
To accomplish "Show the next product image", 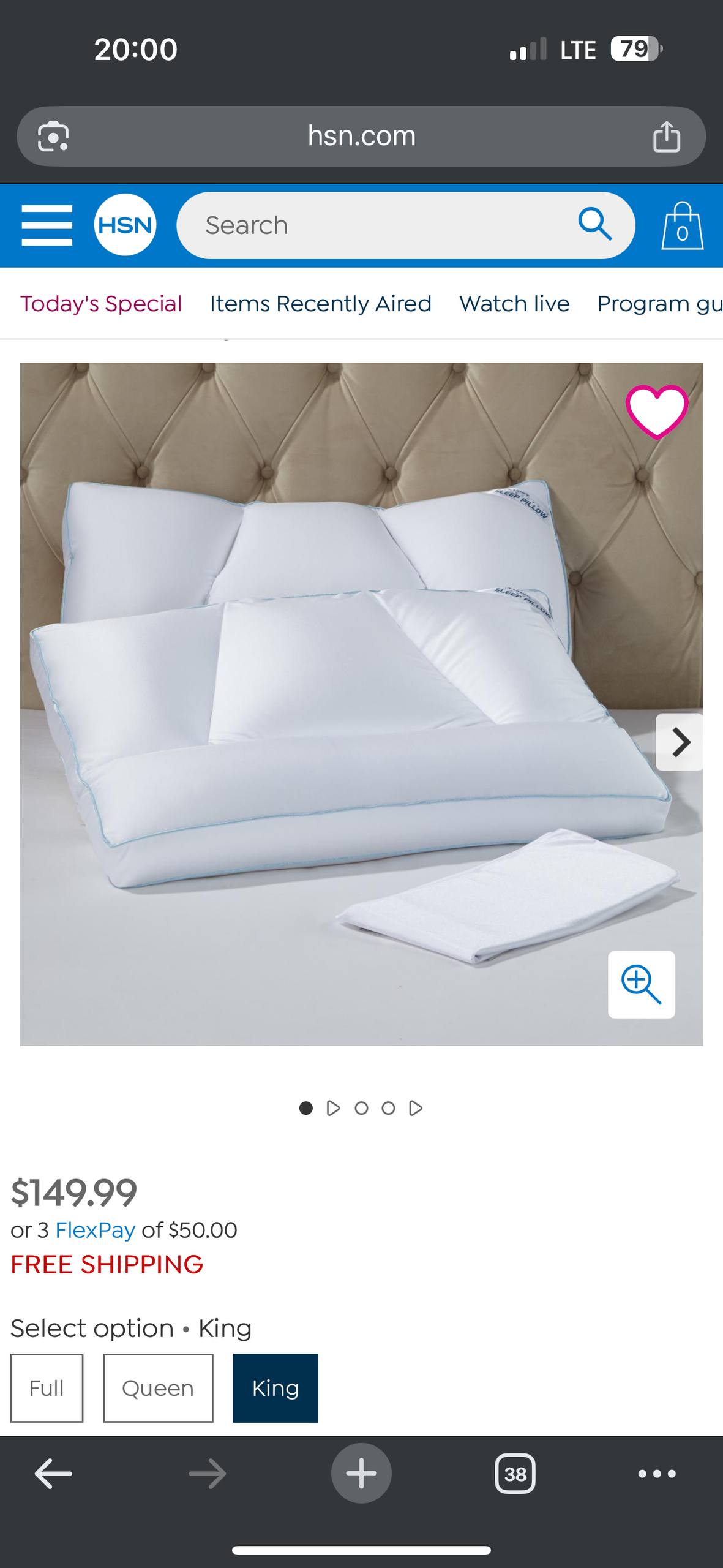I will point(680,742).
